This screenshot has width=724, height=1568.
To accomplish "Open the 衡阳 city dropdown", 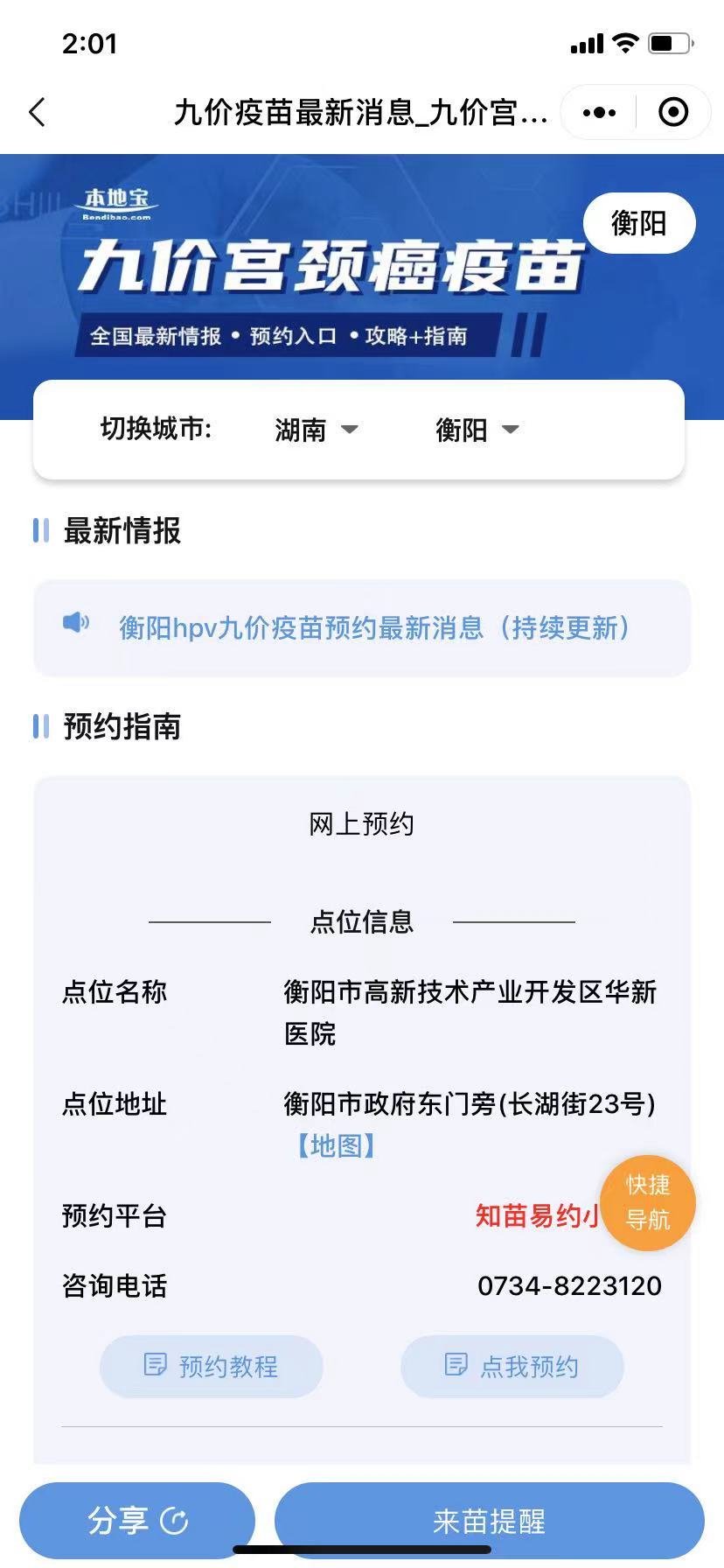I will pos(477,430).
